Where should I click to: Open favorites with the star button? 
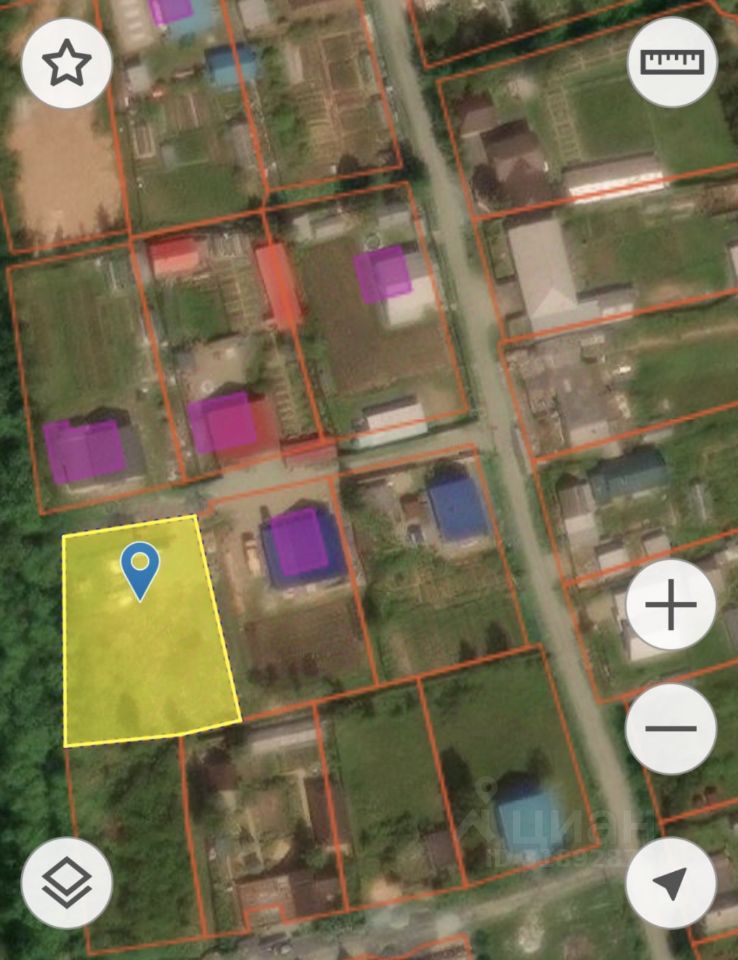(x=66, y=63)
